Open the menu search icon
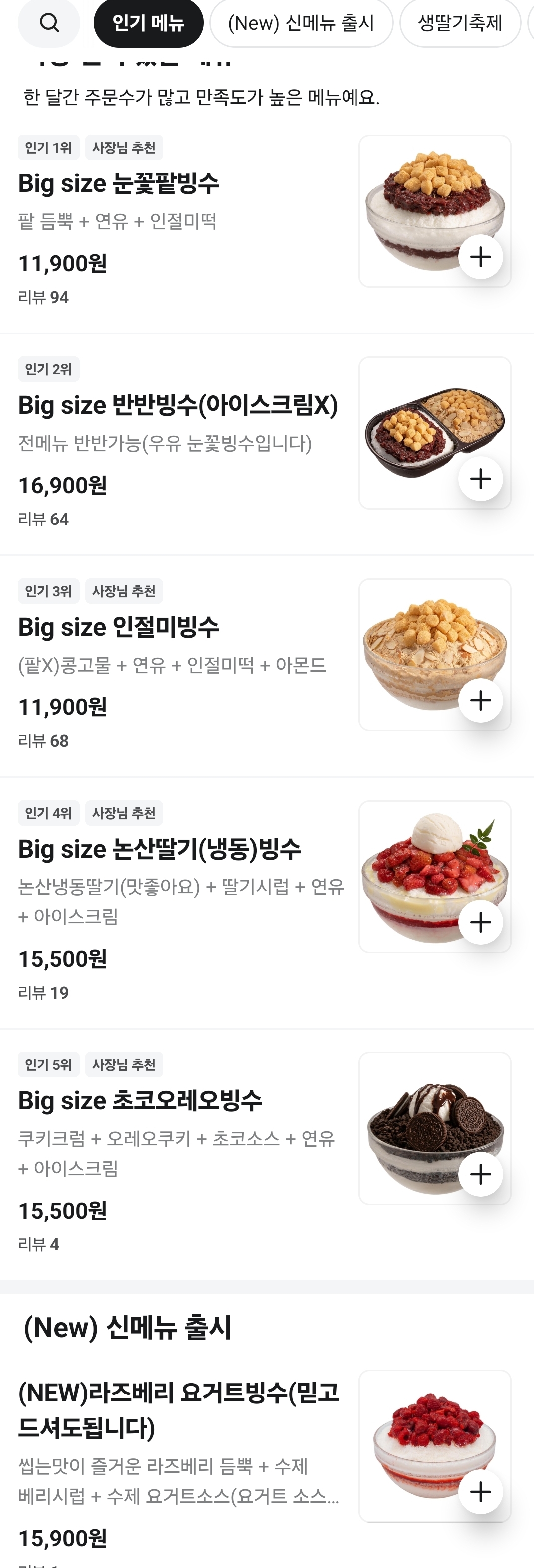 click(49, 23)
